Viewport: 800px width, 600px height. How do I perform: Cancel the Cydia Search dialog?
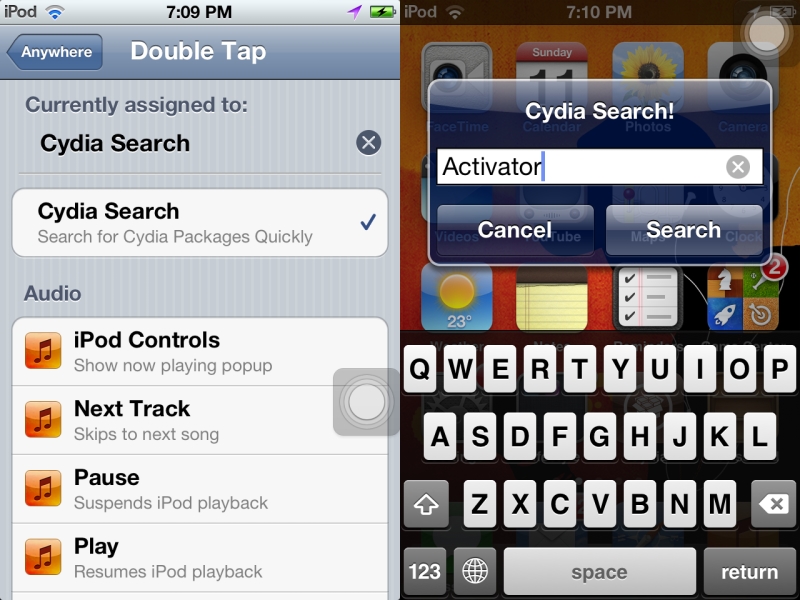point(515,230)
